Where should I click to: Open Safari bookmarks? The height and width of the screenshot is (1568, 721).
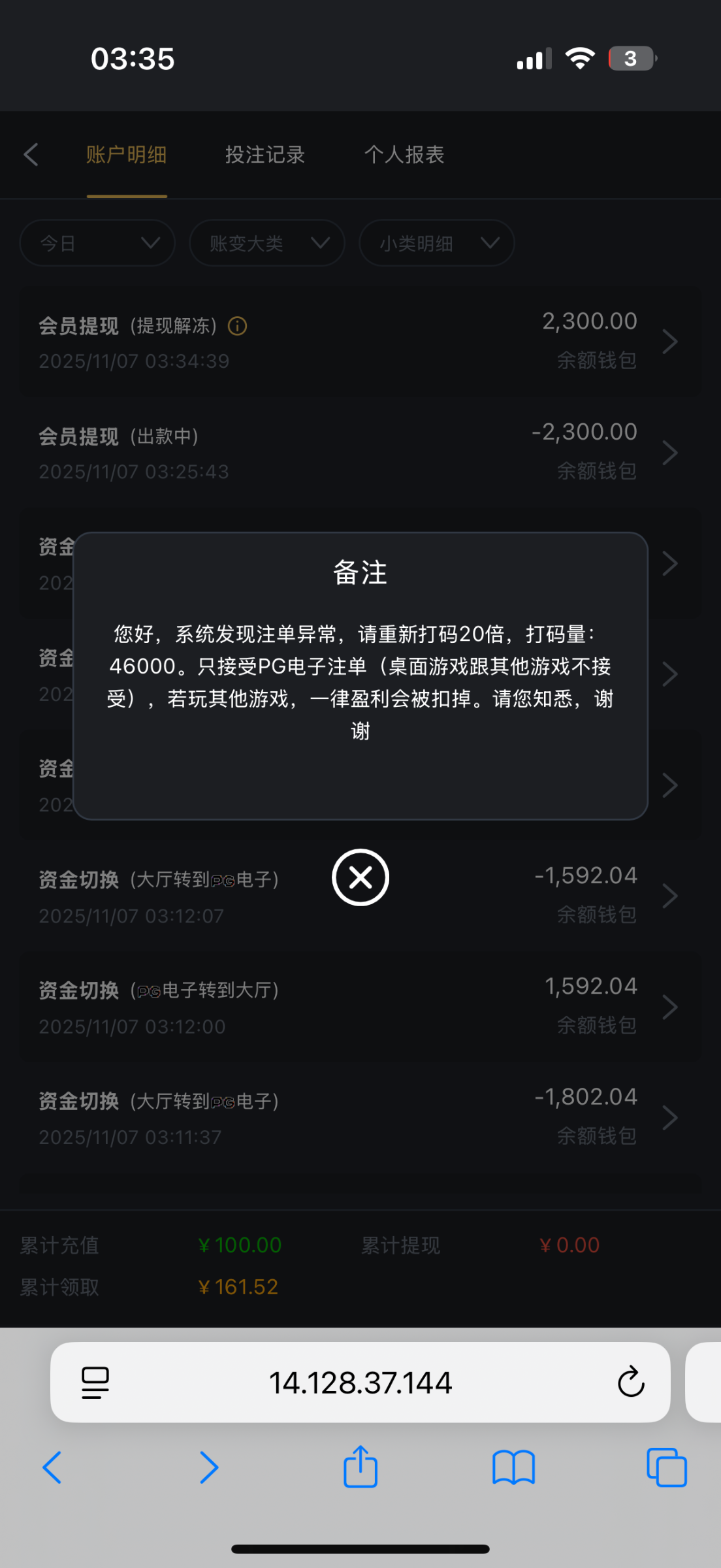513,1467
